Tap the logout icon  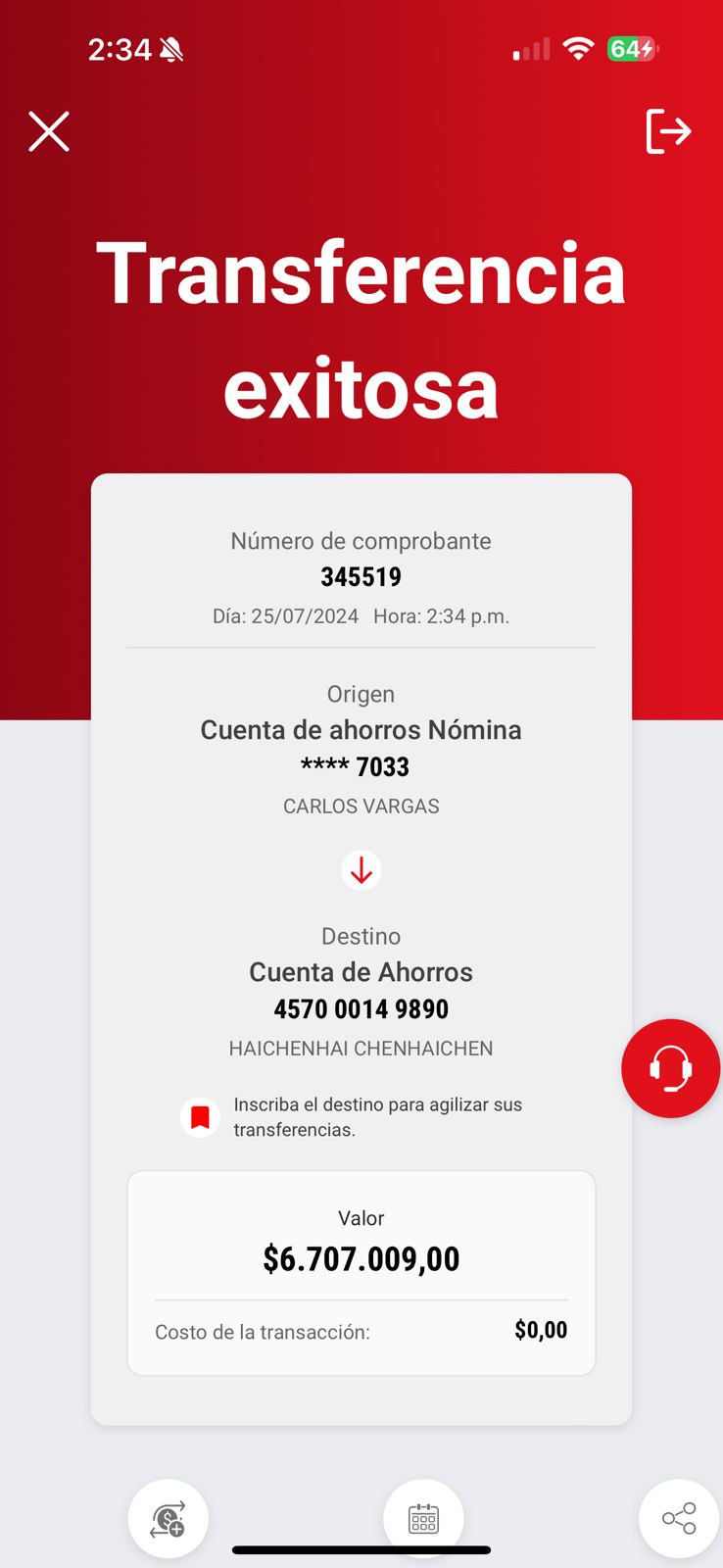pyautogui.click(x=669, y=131)
